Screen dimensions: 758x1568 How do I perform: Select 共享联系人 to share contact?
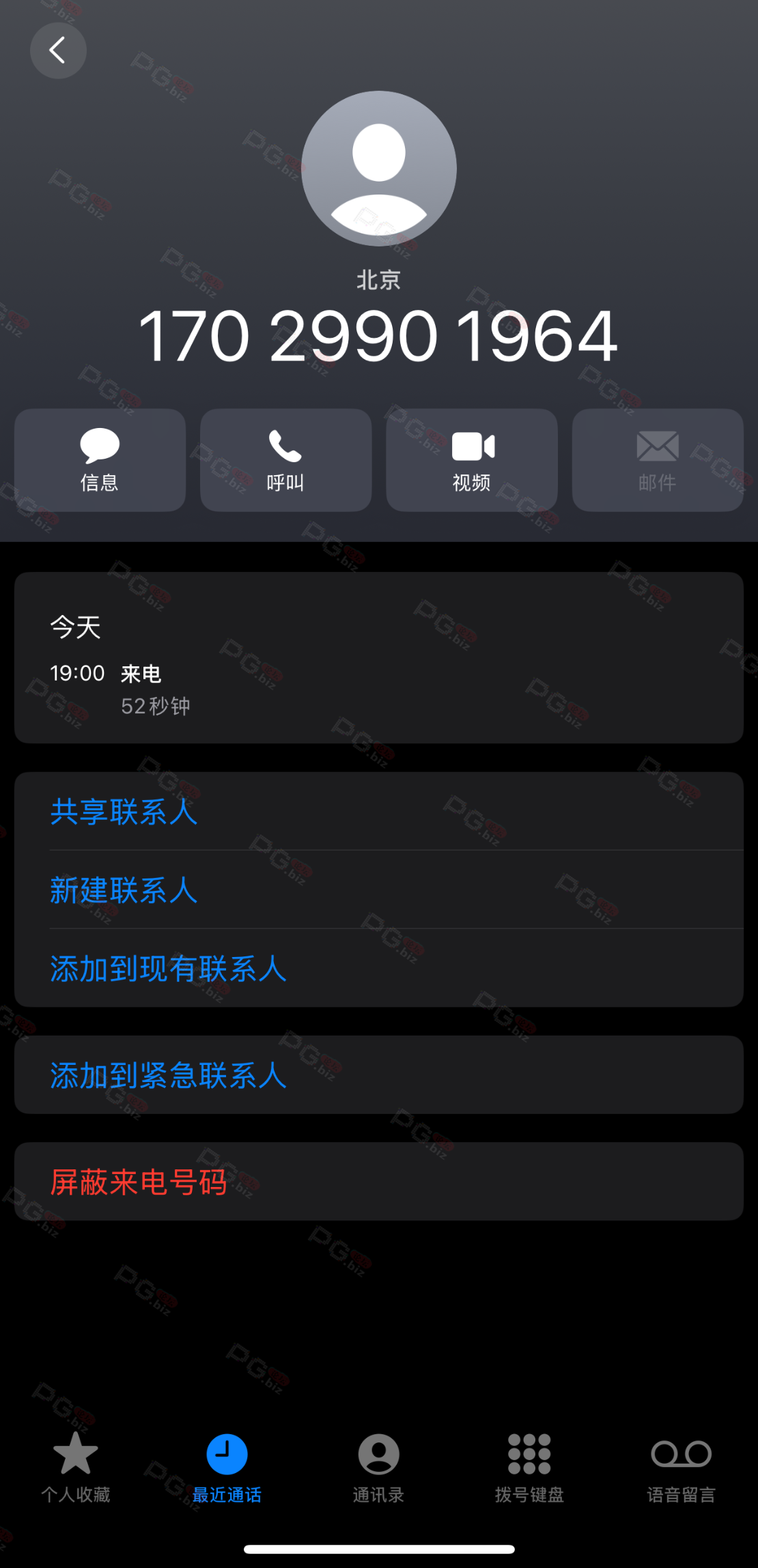pyautogui.click(x=379, y=812)
